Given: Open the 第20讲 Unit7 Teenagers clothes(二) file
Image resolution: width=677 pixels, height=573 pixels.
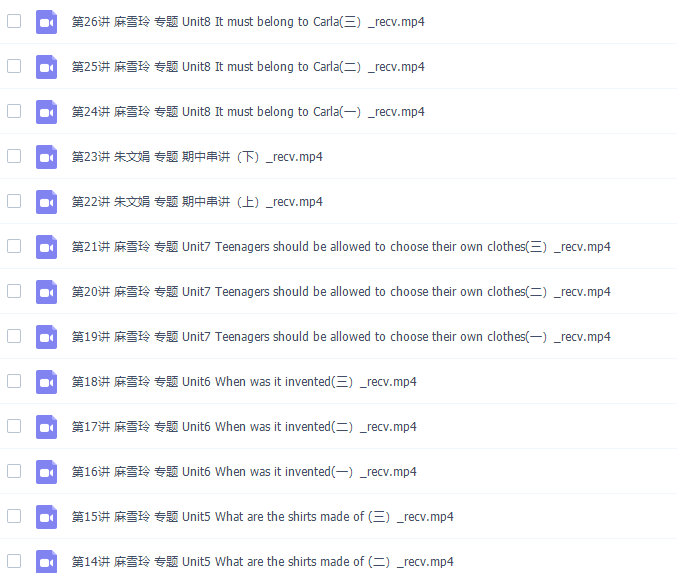Looking at the screenshot, I should [341, 291].
